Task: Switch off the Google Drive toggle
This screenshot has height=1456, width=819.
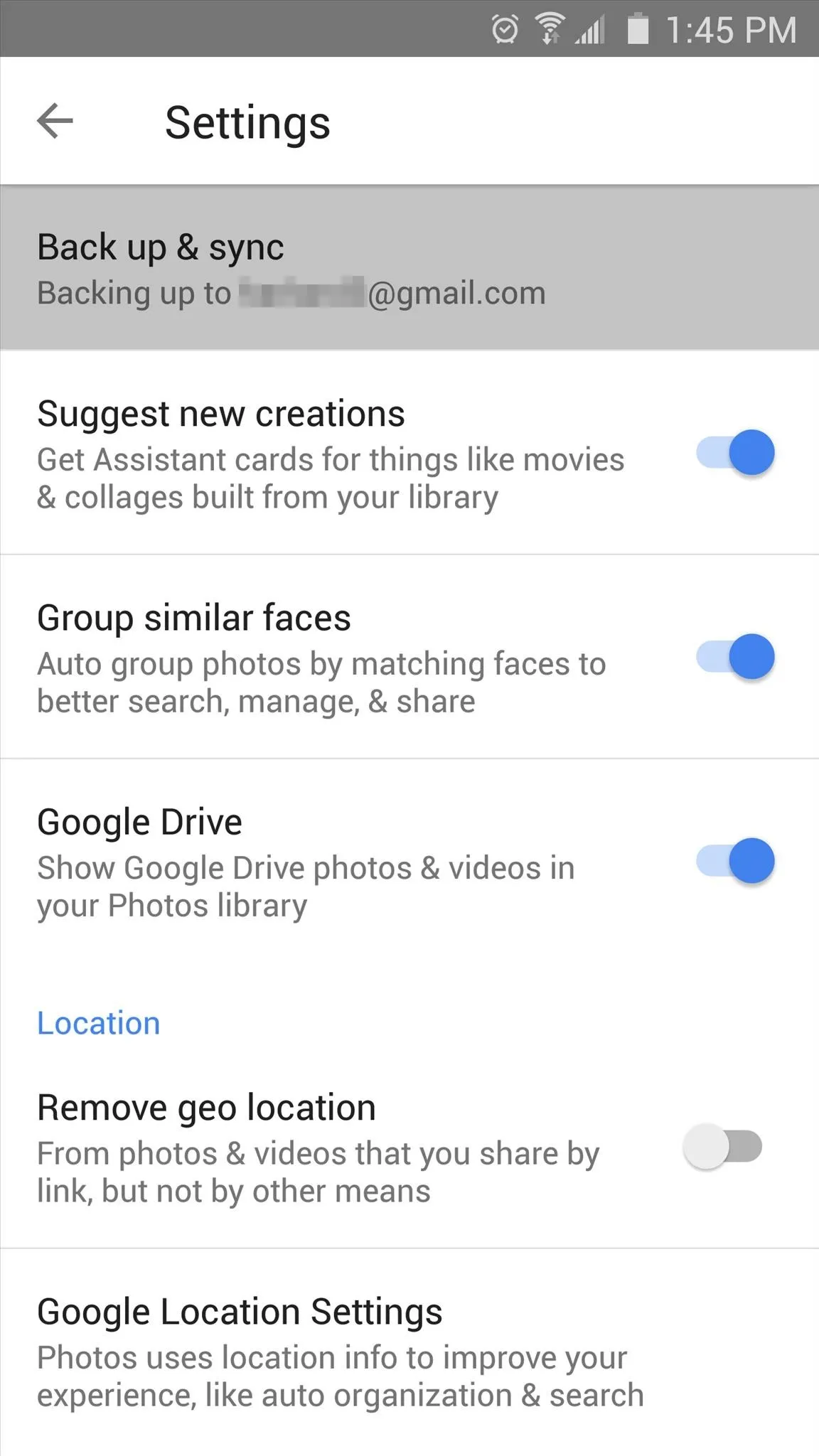Action: [x=735, y=861]
